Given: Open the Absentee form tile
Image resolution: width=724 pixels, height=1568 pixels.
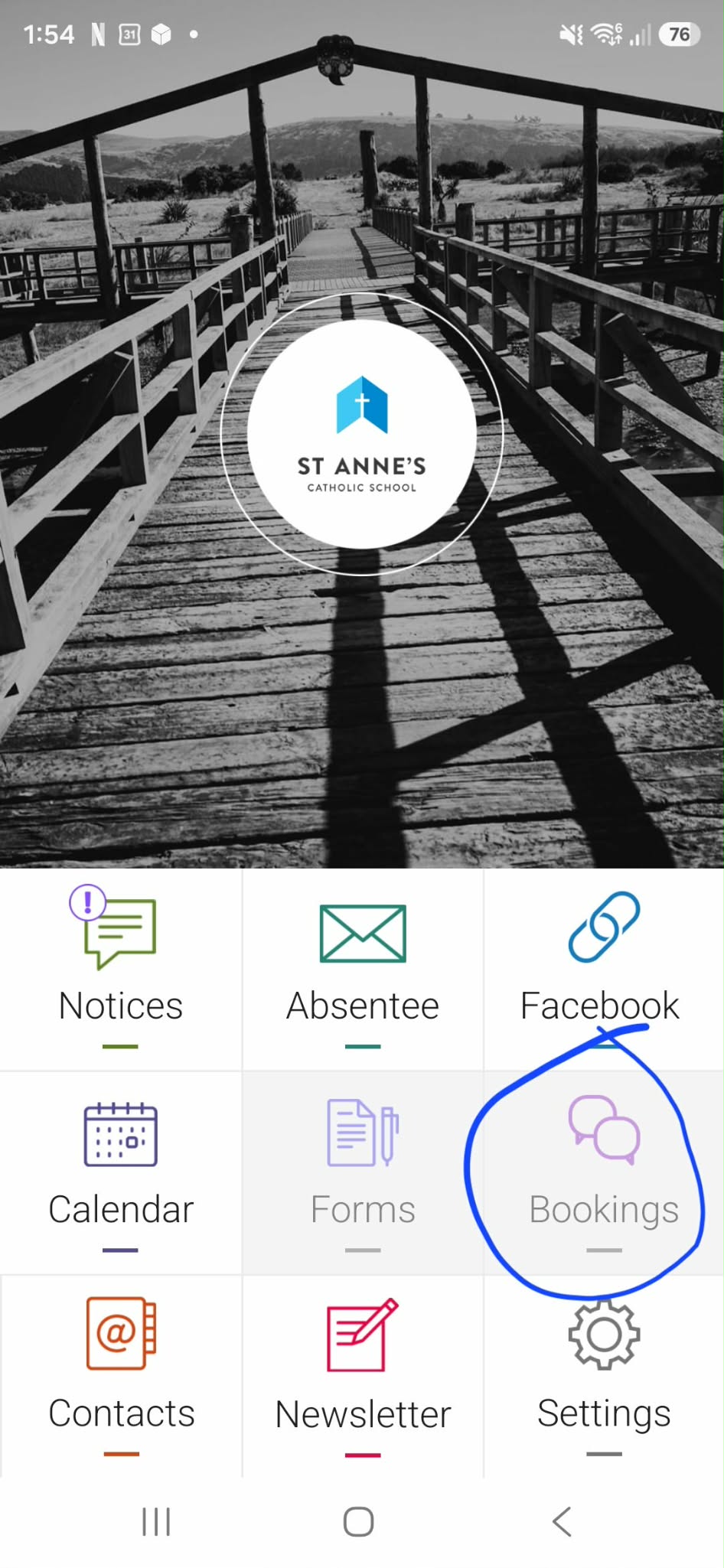Looking at the screenshot, I should 363,969.
